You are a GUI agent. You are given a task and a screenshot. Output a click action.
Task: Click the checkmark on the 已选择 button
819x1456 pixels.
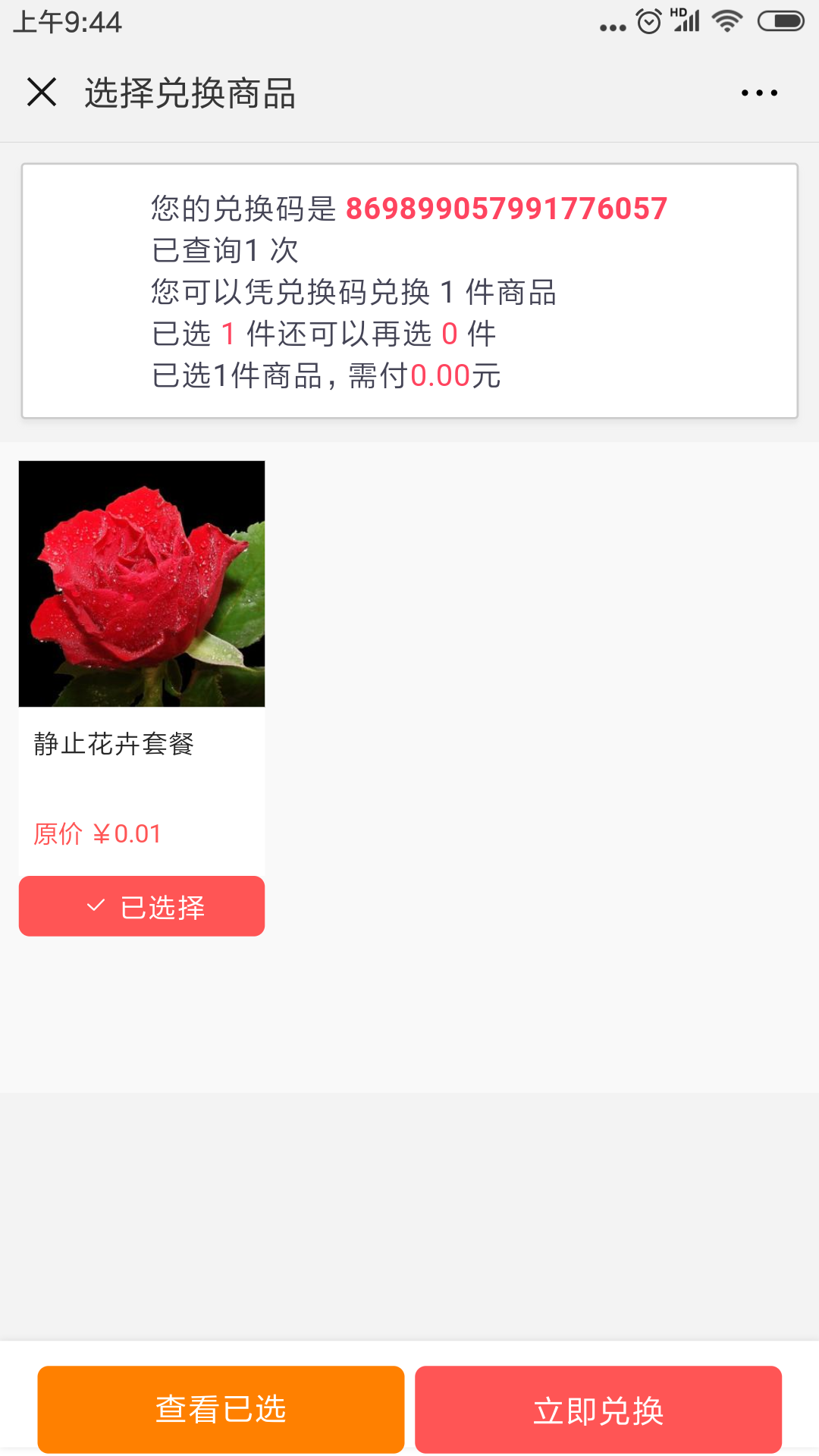(95, 905)
